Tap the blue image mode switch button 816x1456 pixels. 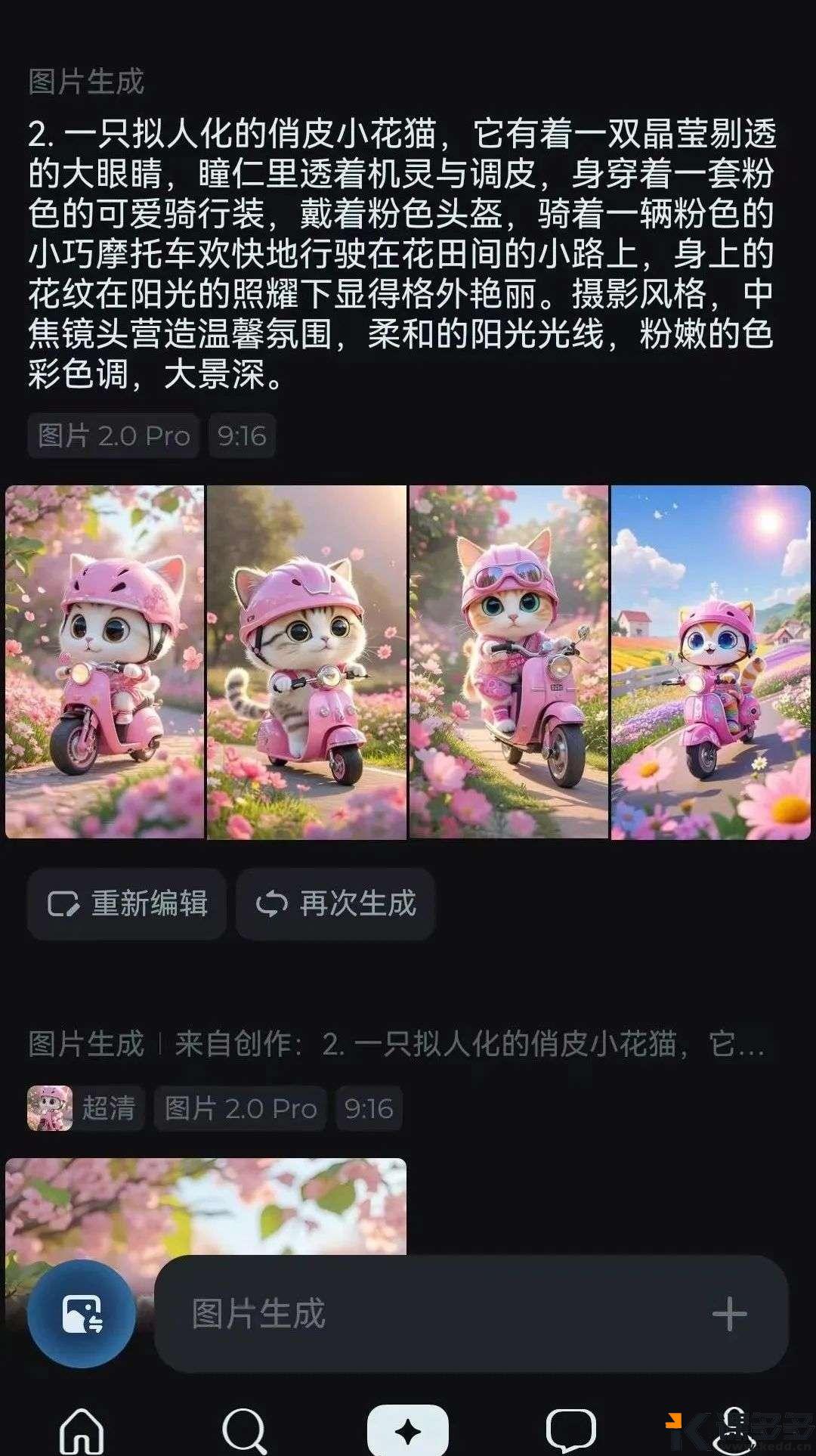(x=82, y=1314)
